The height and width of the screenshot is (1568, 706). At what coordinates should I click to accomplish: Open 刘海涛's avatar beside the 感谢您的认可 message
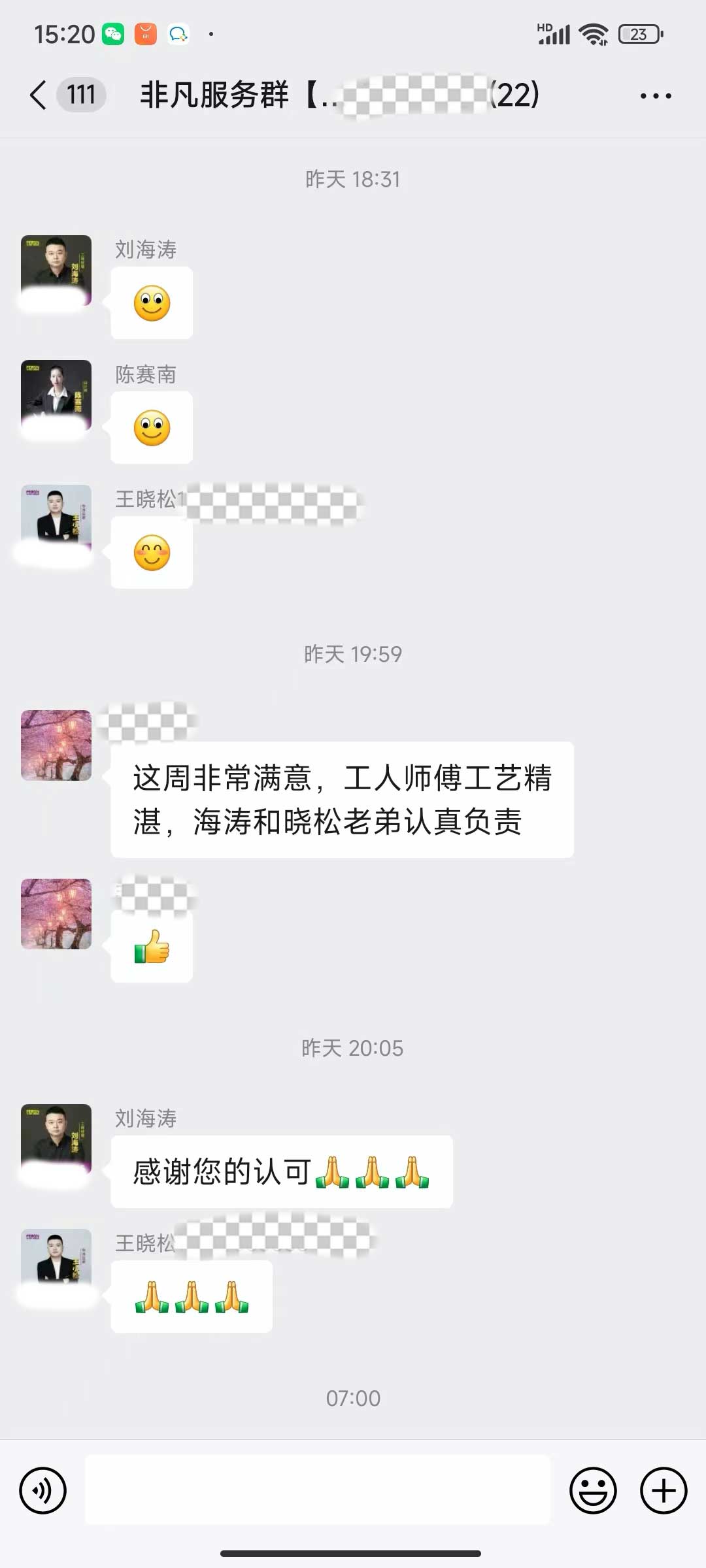56,1139
